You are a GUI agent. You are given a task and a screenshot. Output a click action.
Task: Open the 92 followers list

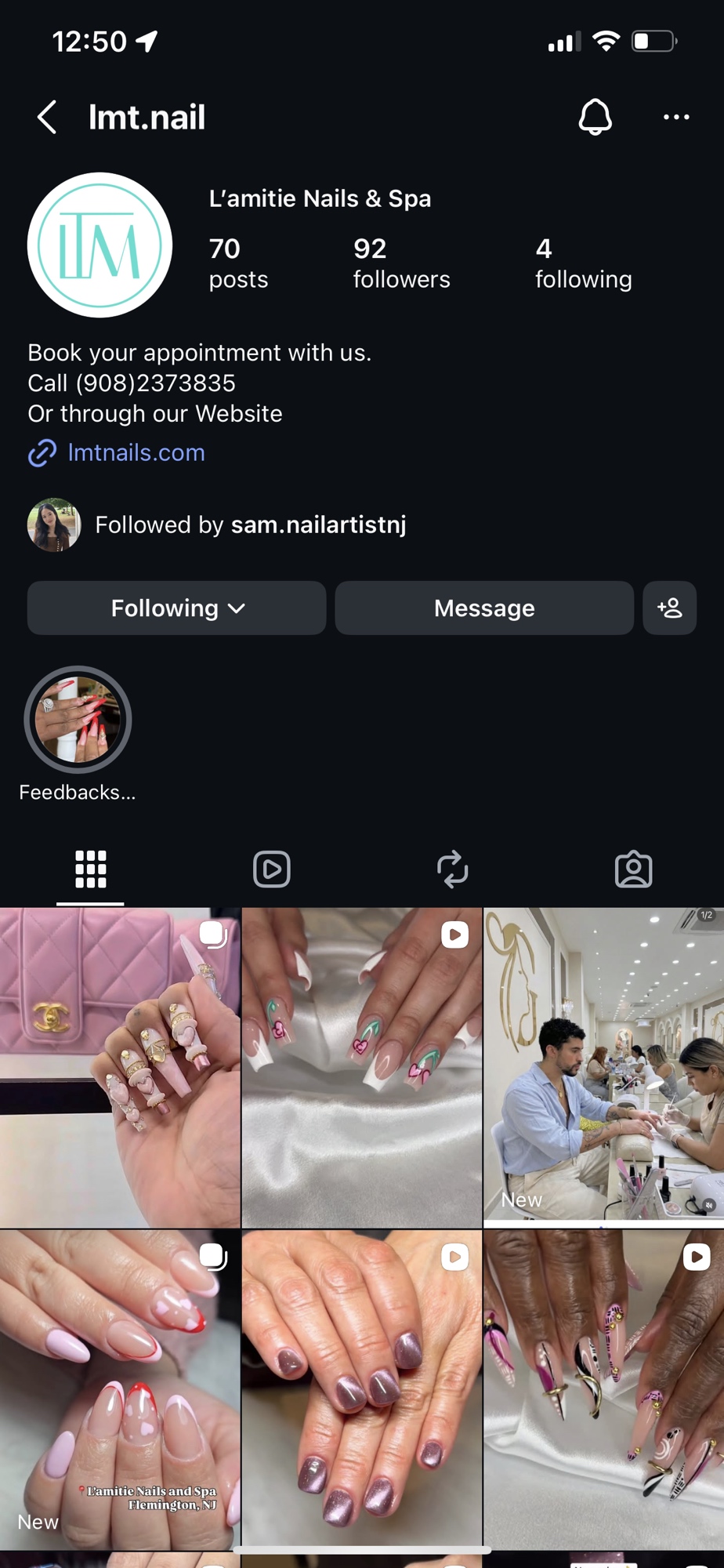click(401, 263)
